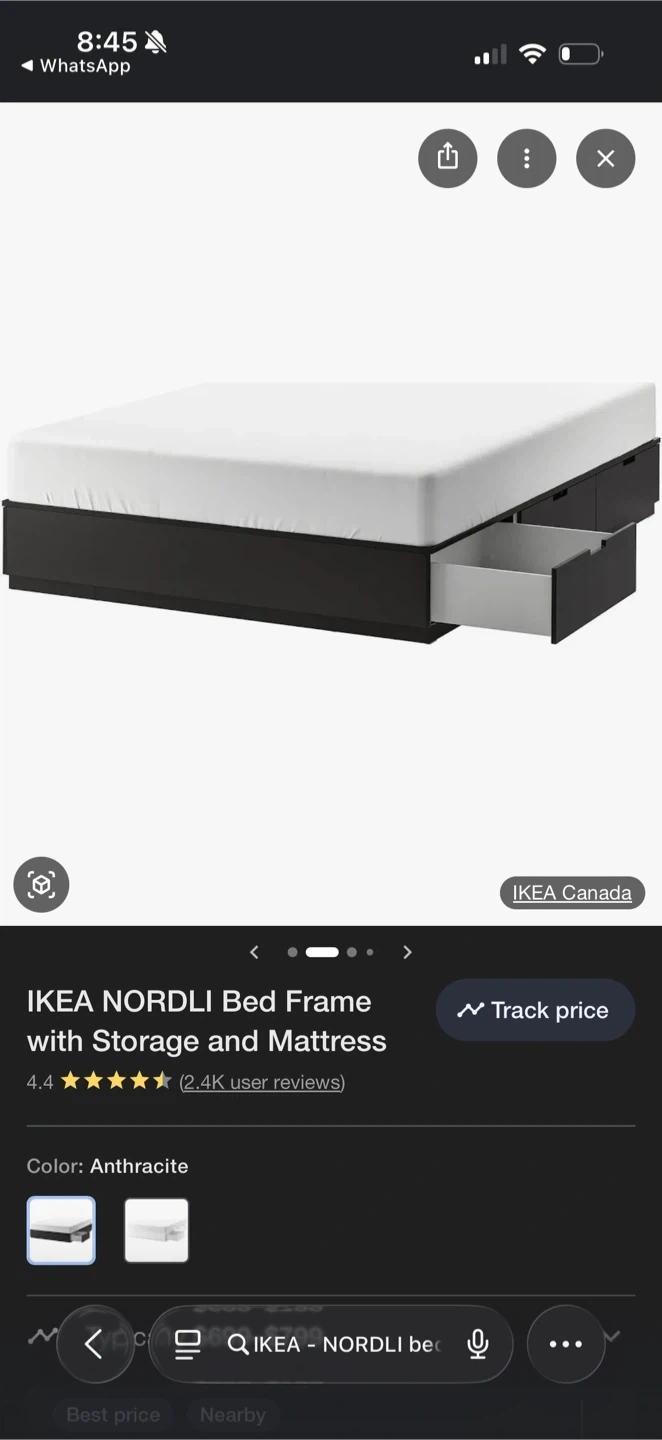
Task: Open the three-dot options menu above the photo
Action: [526, 158]
